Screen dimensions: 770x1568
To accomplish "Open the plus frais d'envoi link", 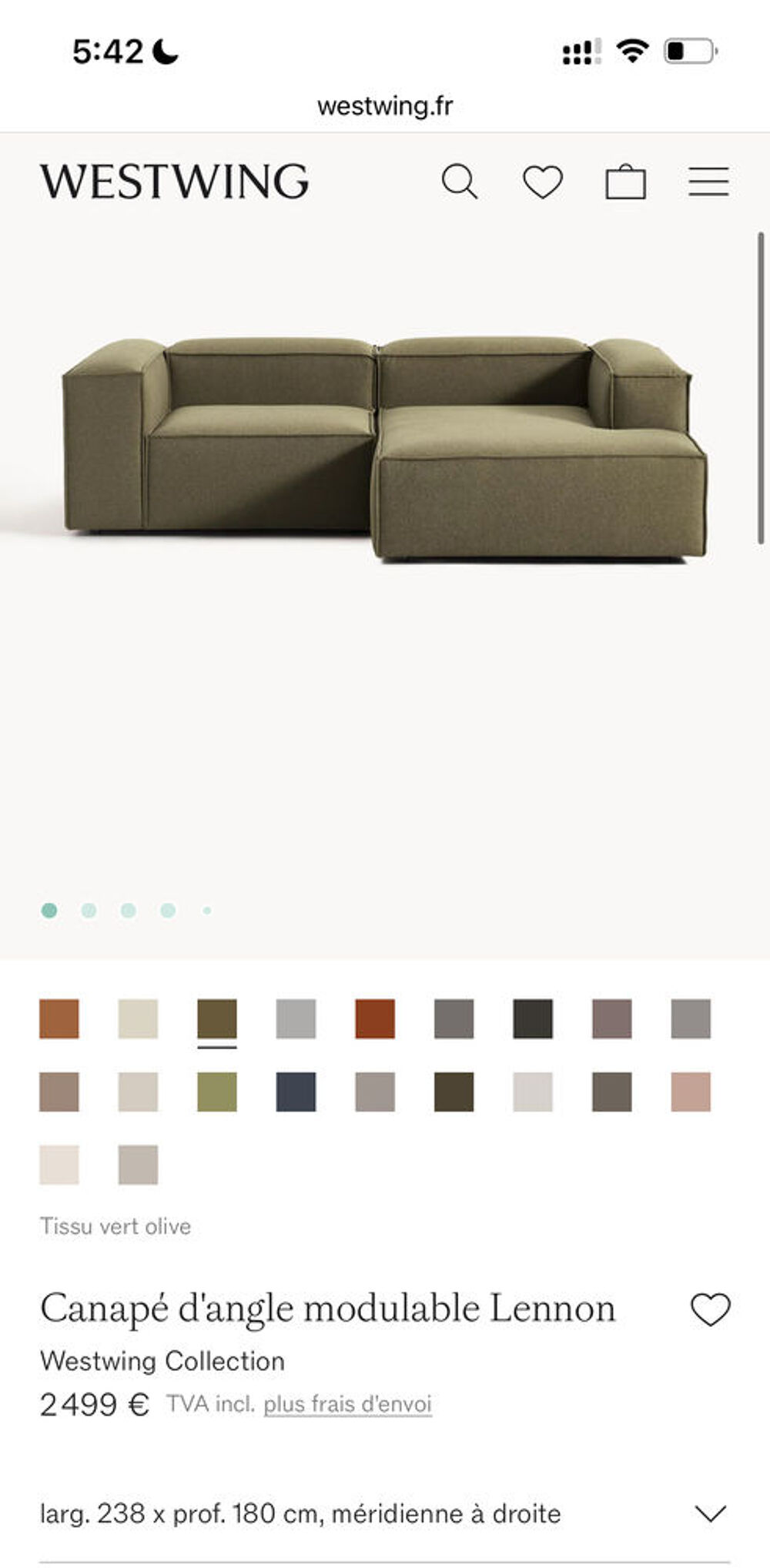I will (347, 1404).
